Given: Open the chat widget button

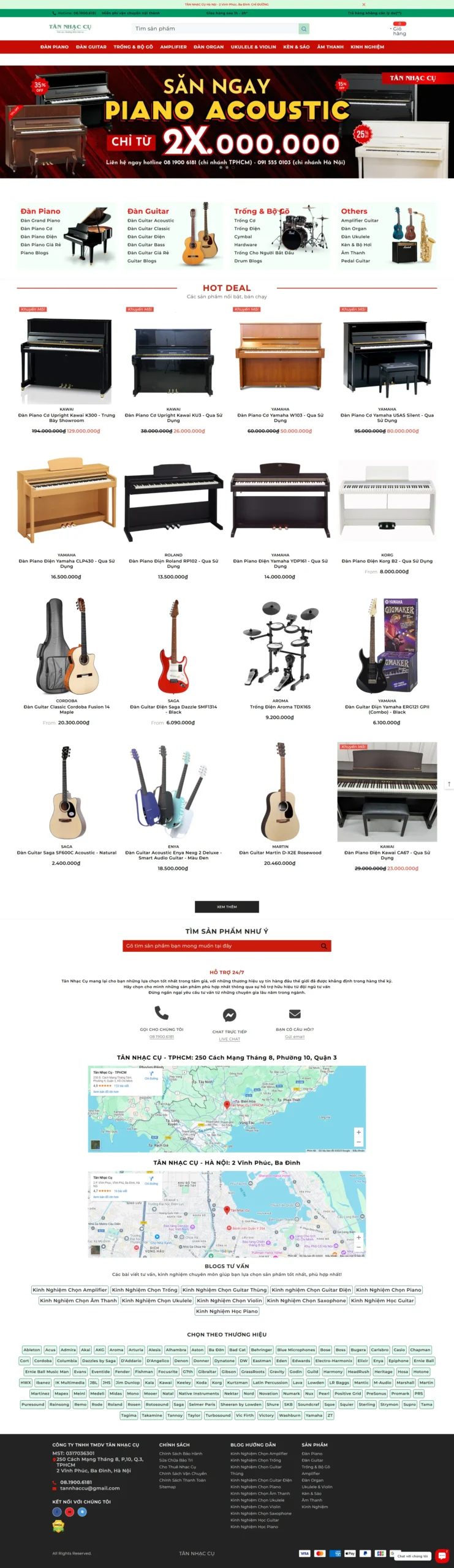Looking at the screenshot, I should pyautogui.click(x=442, y=1556).
